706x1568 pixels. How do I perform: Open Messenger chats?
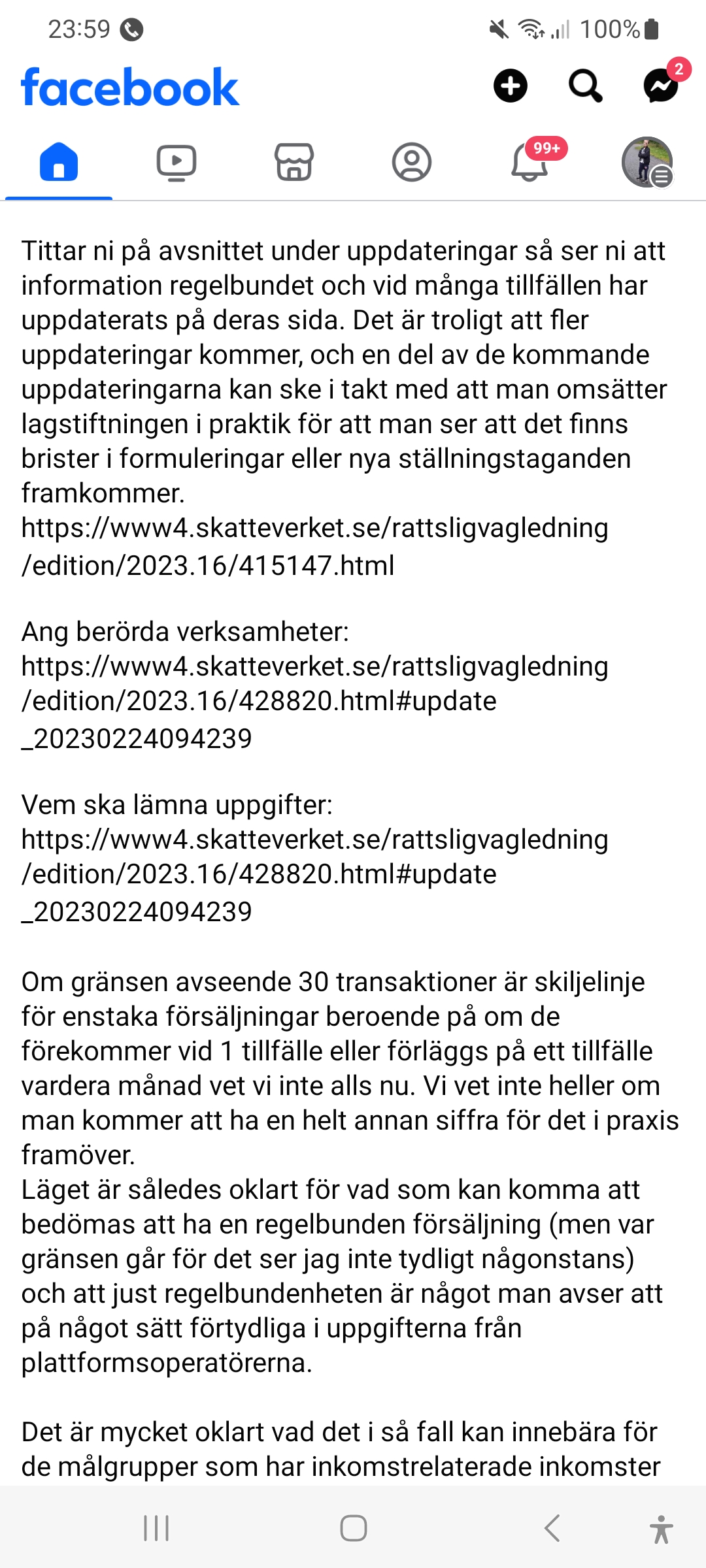[661, 86]
